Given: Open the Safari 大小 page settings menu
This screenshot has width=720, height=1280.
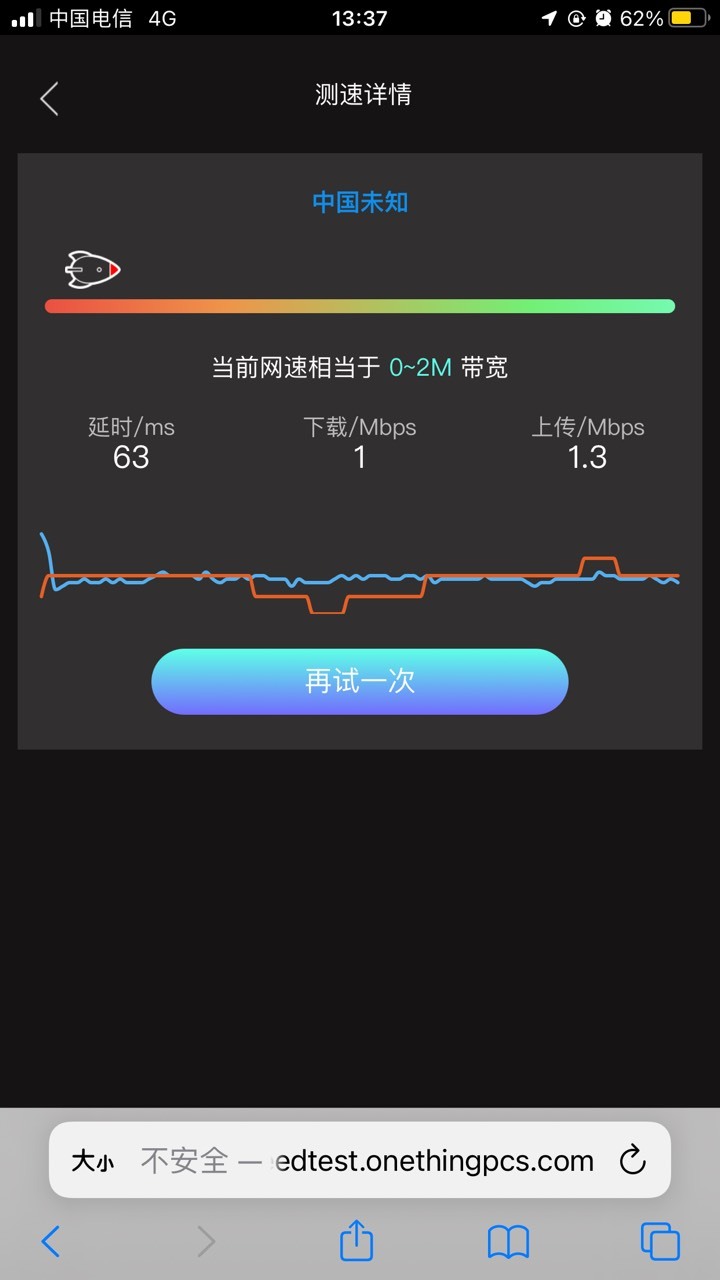Looking at the screenshot, I should pos(92,1161).
